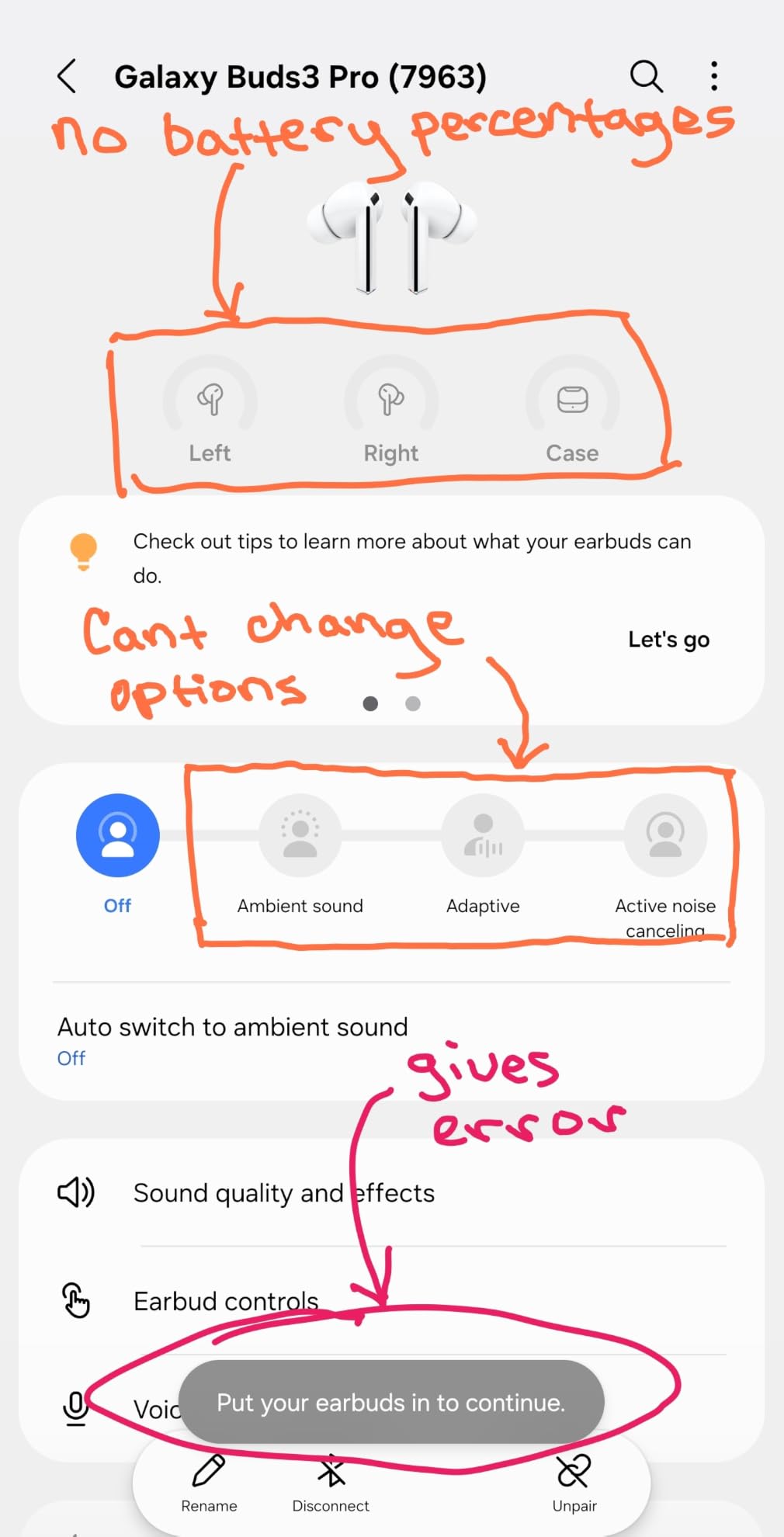
Task: Open Auto switch to ambient sound
Action: [391, 1041]
